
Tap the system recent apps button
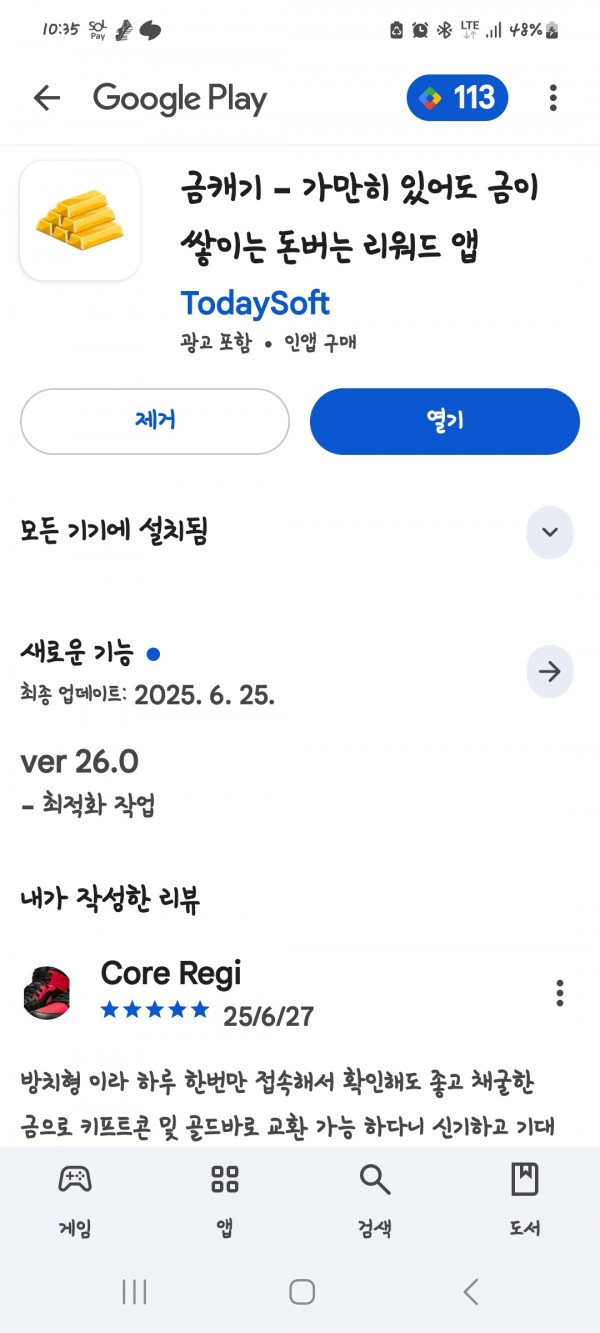(134, 1292)
